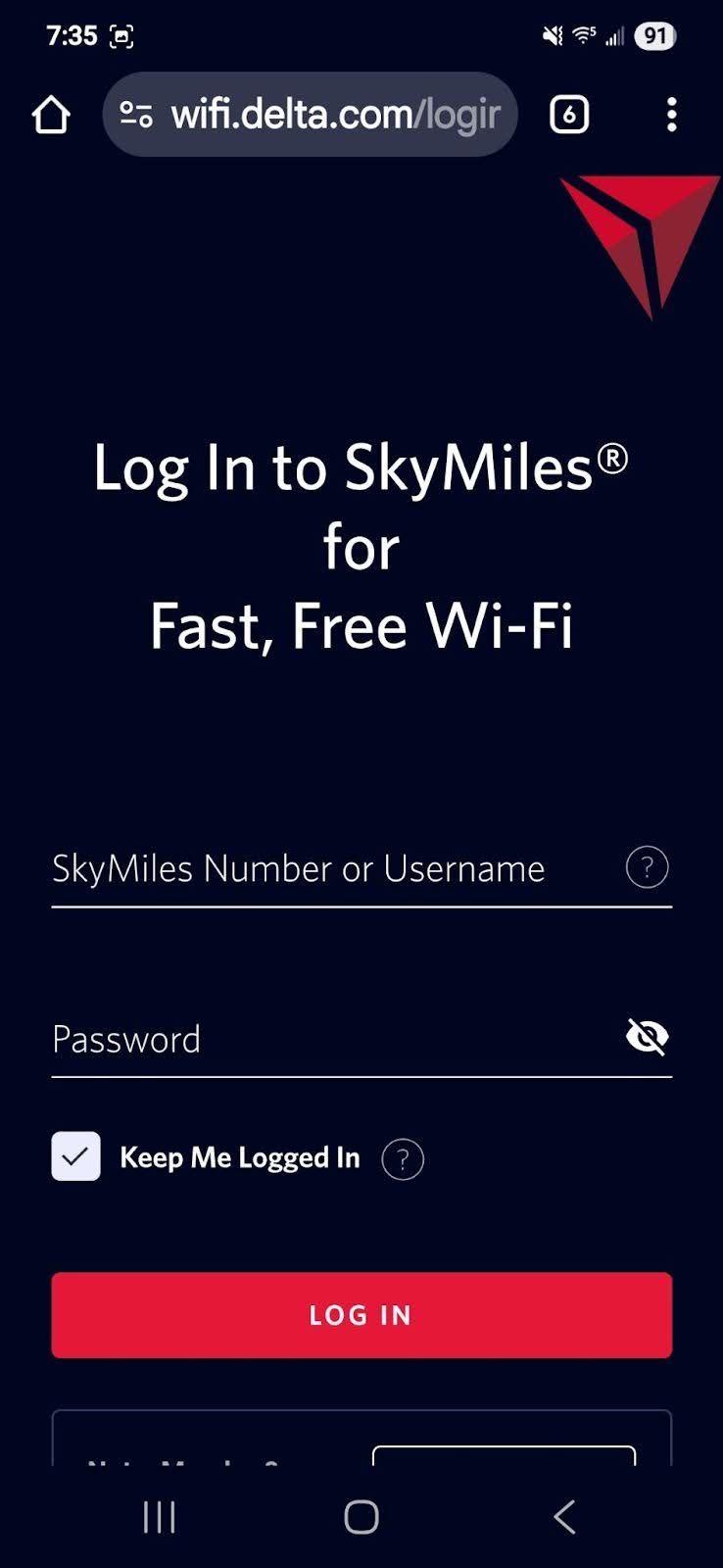Uncheck the Keep Me Logged In checkbox
This screenshot has width=723, height=1568.
point(76,1156)
